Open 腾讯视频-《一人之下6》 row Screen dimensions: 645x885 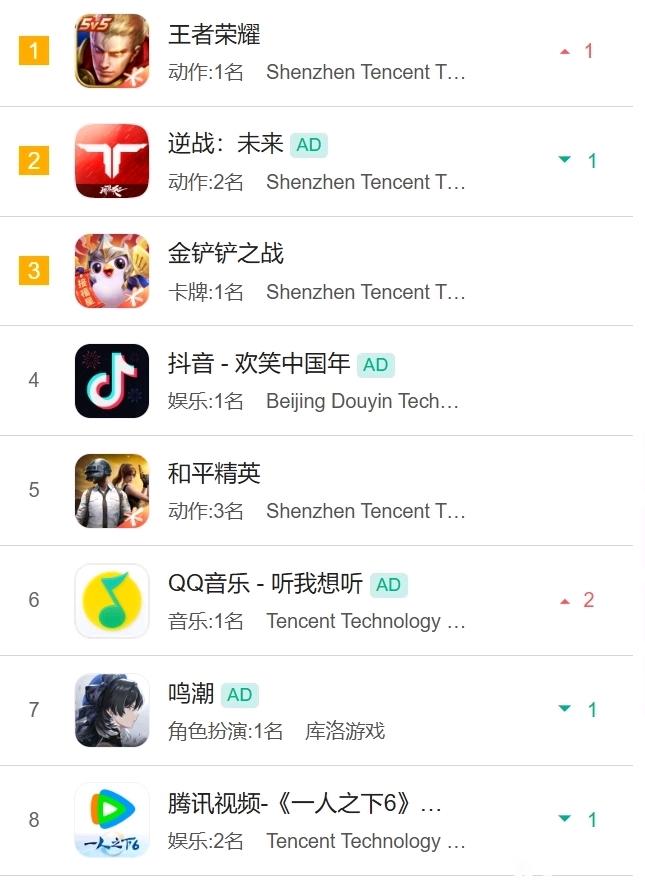(x=304, y=804)
